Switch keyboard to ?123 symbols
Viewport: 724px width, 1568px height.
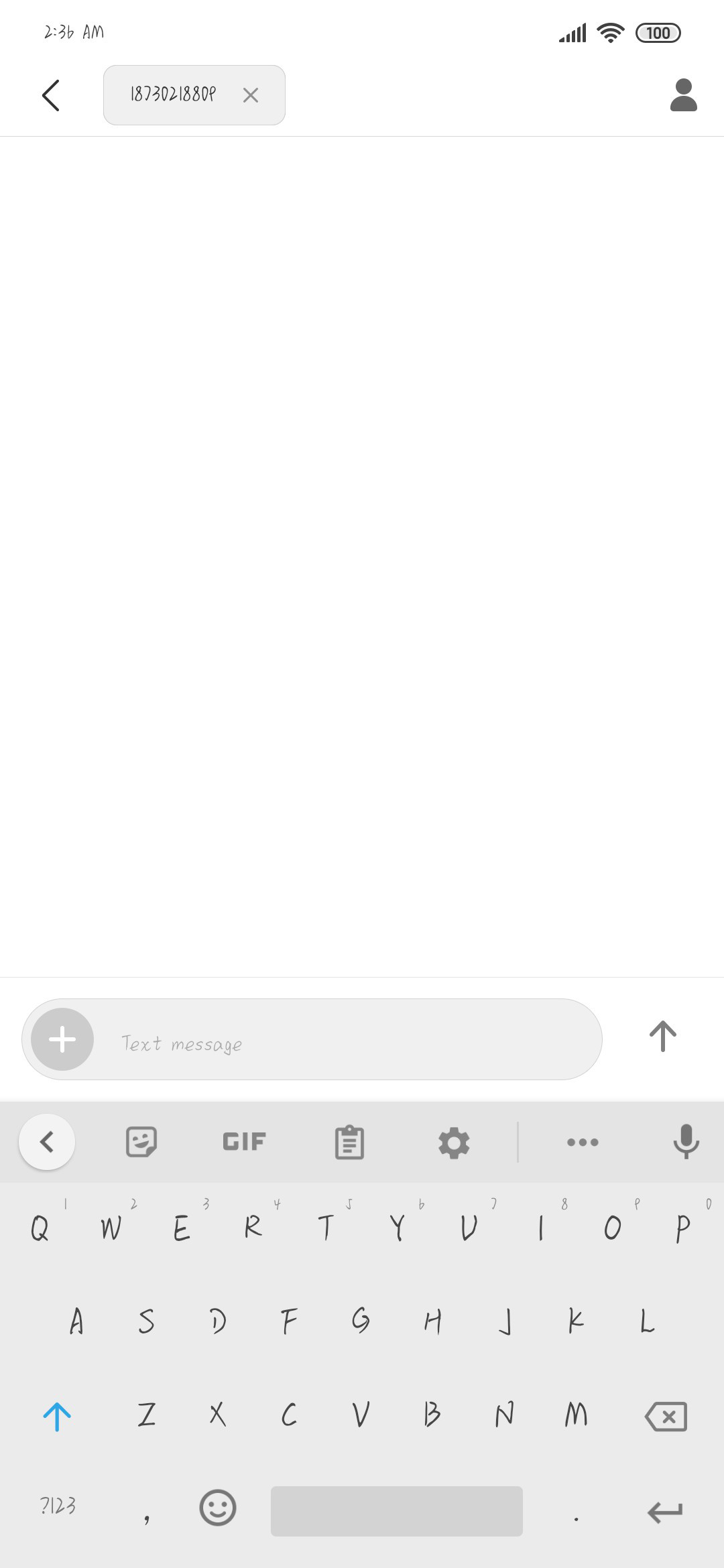pyautogui.click(x=58, y=1506)
